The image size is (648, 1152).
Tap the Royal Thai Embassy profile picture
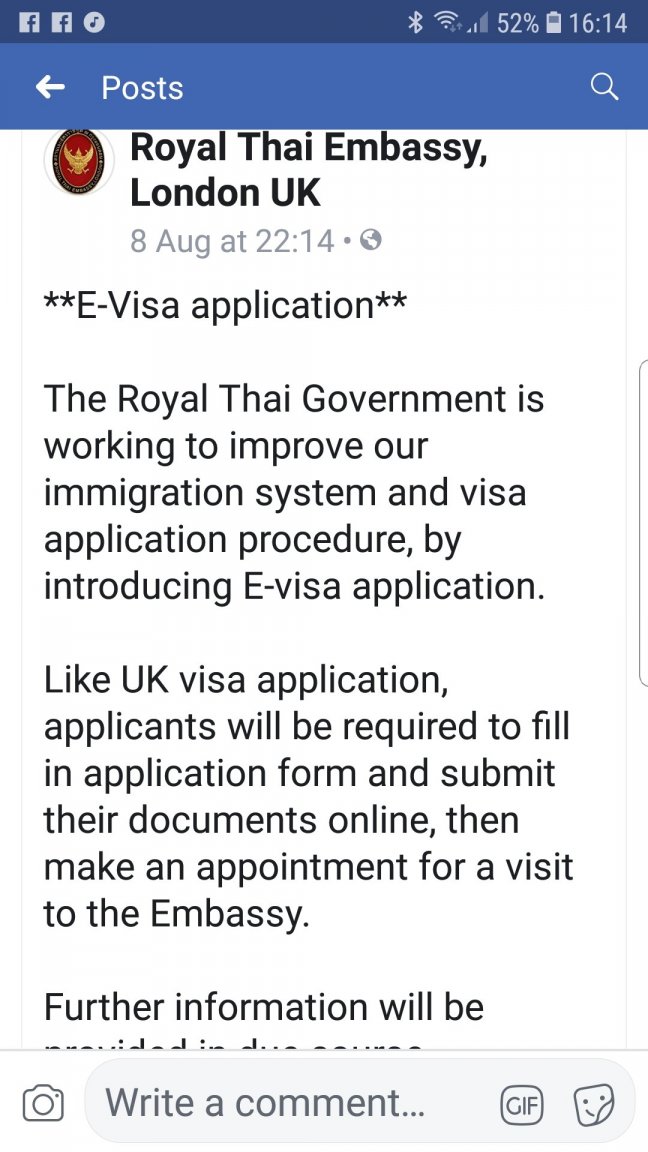(x=79, y=162)
